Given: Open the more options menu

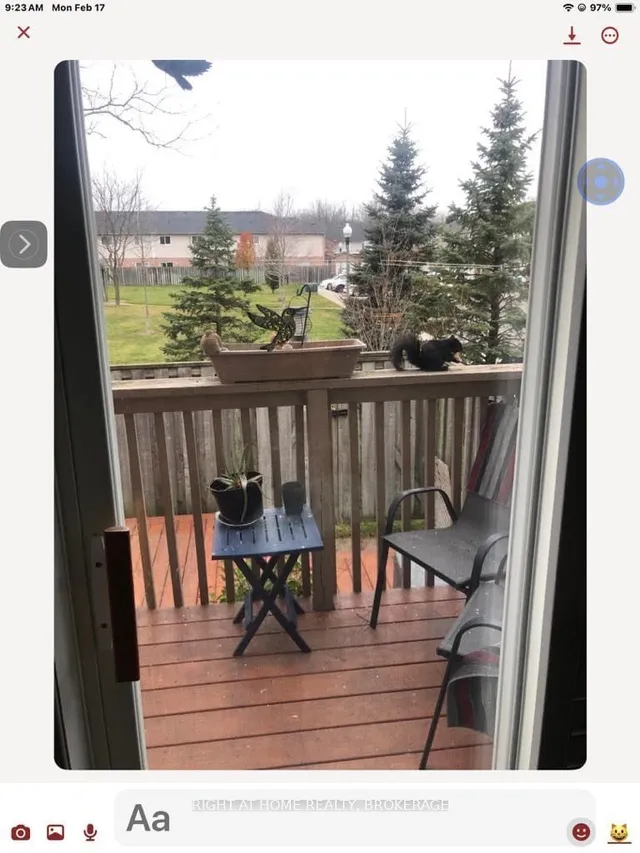Looking at the screenshot, I should coord(610,35).
